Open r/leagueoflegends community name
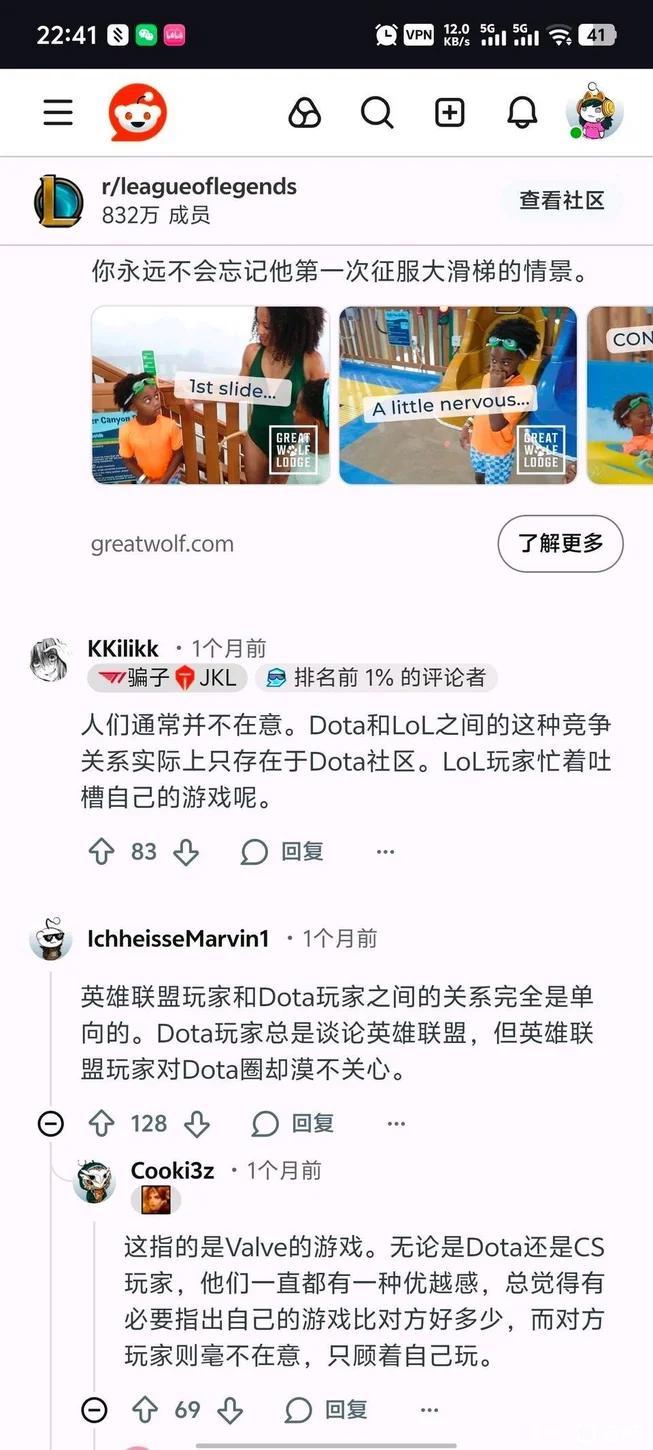This screenshot has width=653, height=1450. coord(199,186)
